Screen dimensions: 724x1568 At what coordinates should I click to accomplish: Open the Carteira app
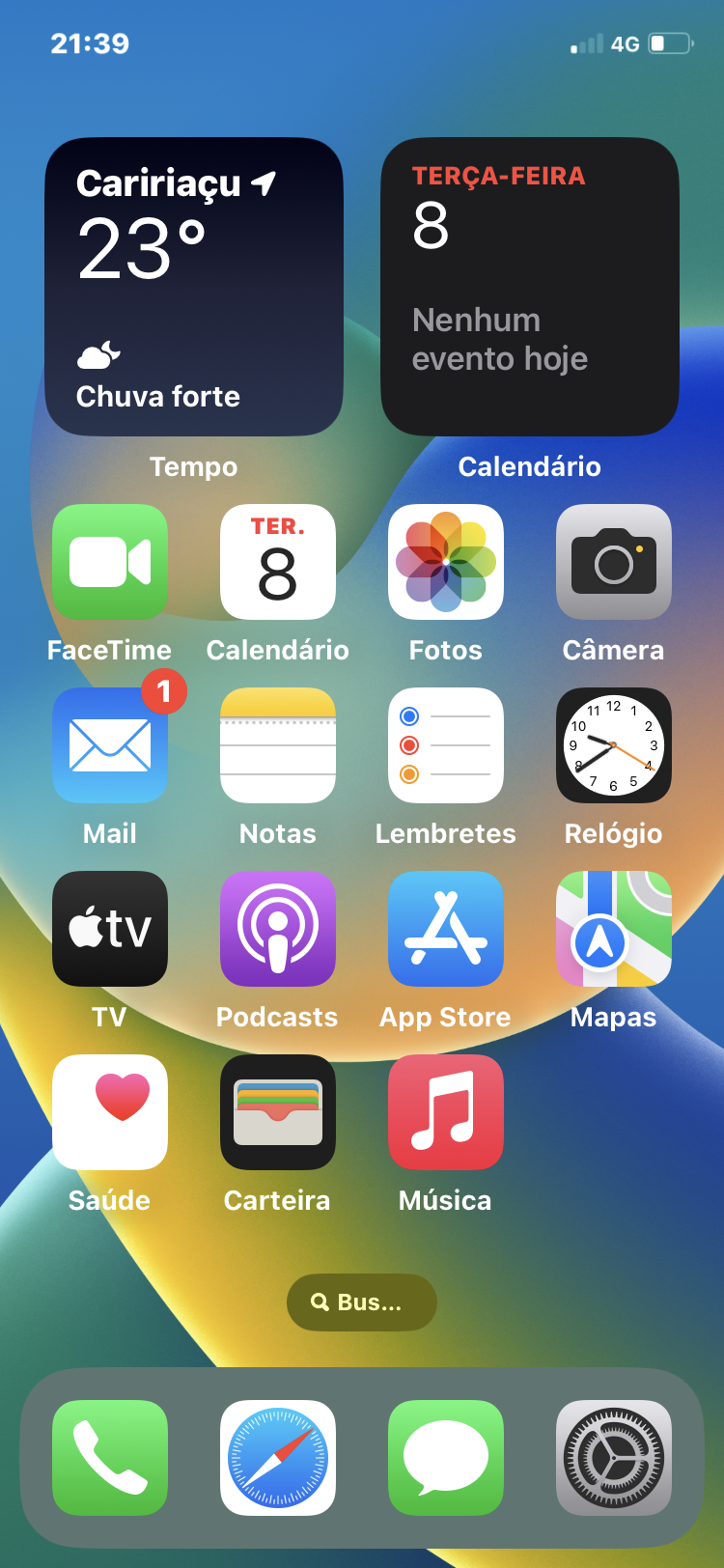pyautogui.click(x=278, y=1112)
